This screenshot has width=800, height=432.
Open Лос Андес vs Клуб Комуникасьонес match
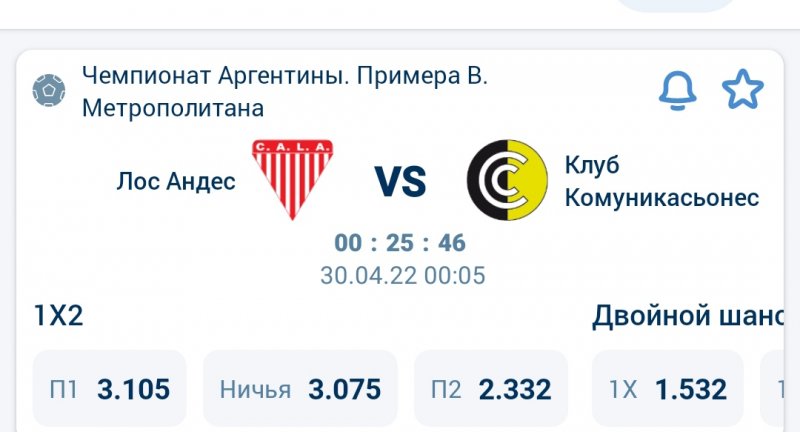pos(400,182)
